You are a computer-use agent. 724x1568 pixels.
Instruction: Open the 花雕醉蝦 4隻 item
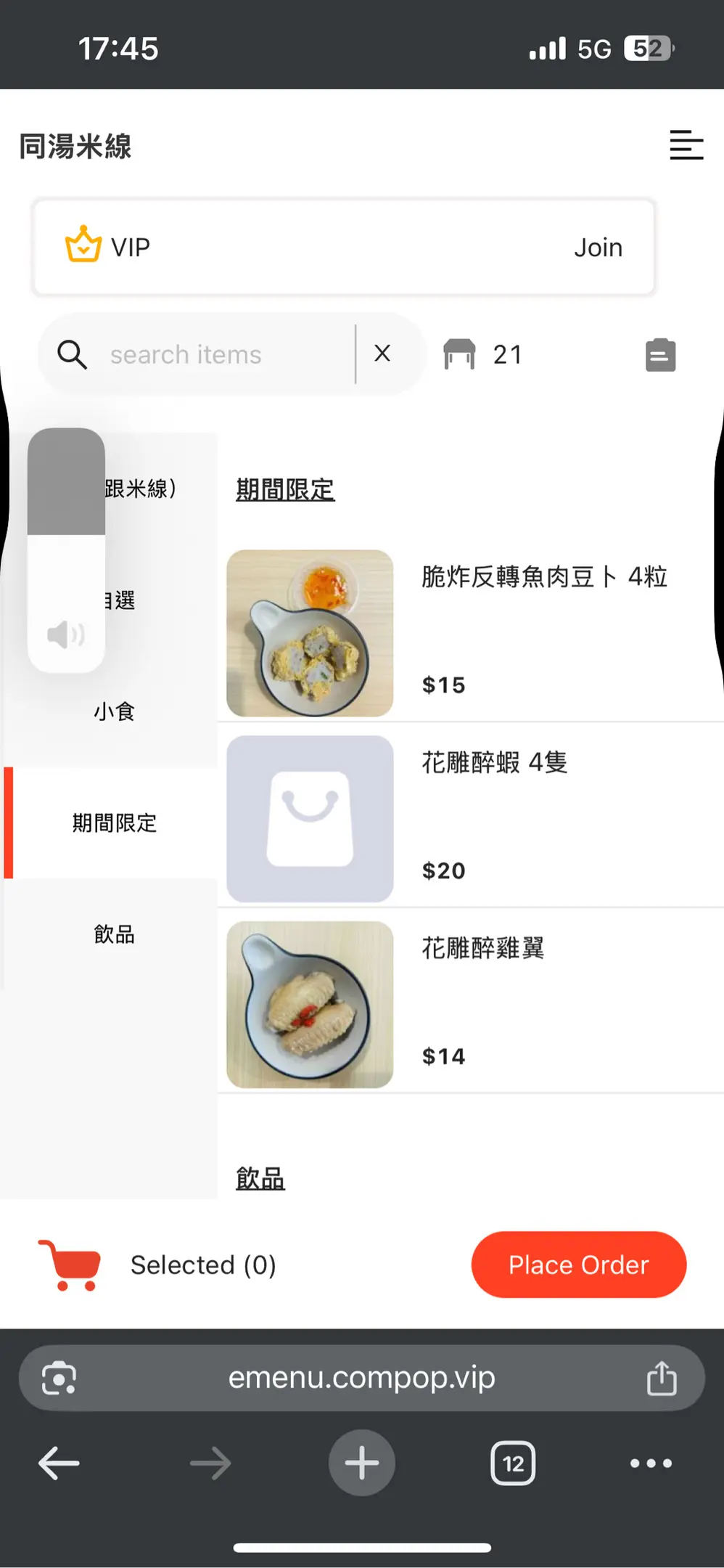coord(494,763)
